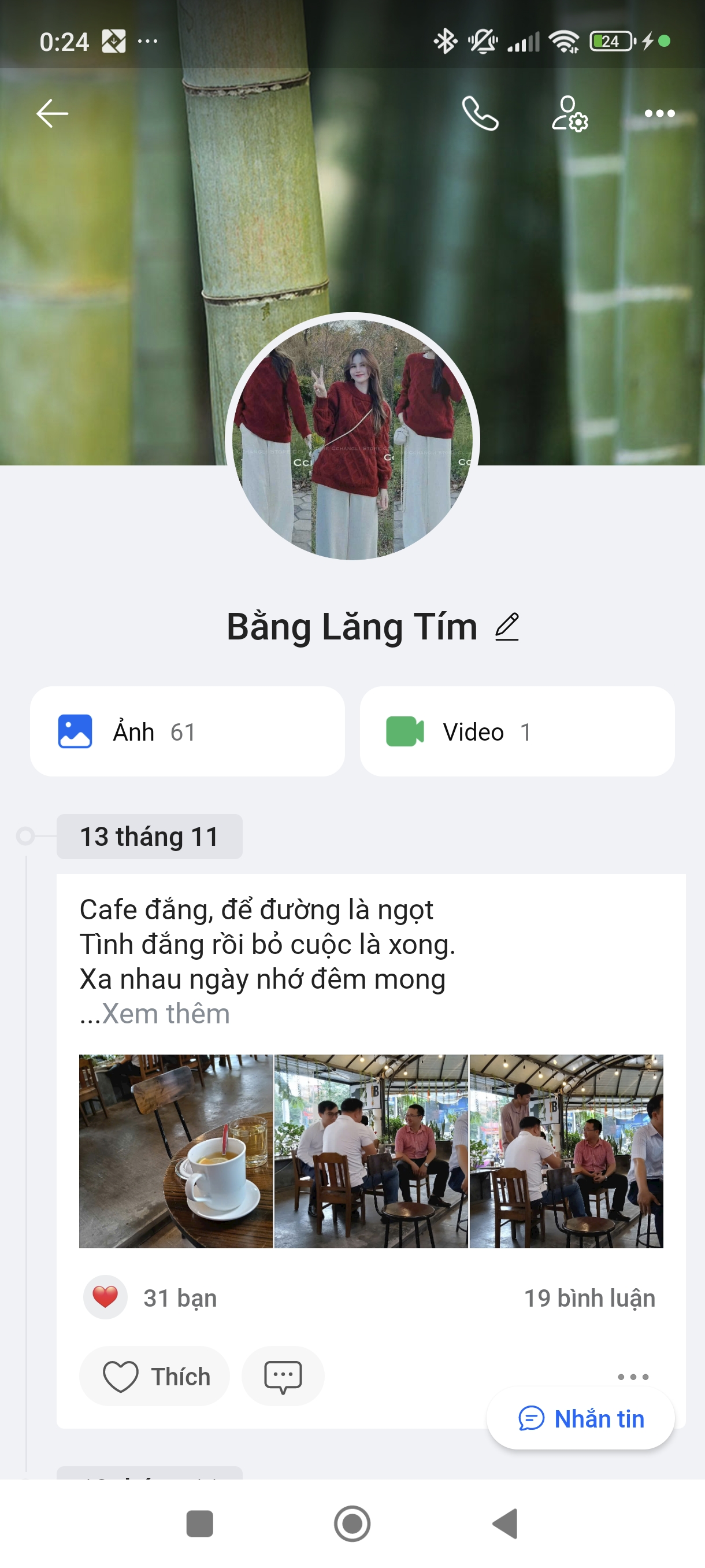Image resolution: width=705 pixels, height=1568 pixels.
Task: Like the post with Thích
Action: (x=155, y=1376)
